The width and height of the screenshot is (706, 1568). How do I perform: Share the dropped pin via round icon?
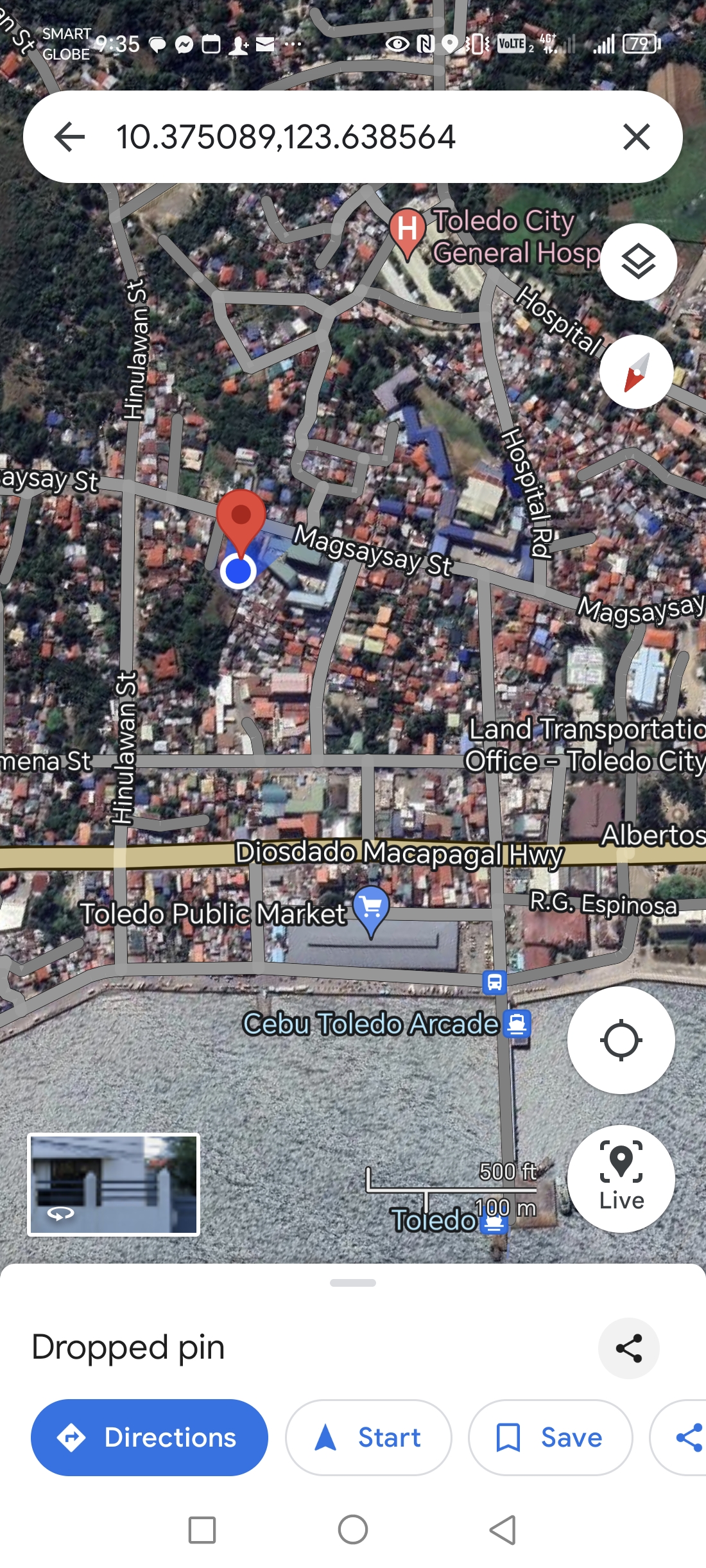pyautogui.click(x=628, y=1348)
